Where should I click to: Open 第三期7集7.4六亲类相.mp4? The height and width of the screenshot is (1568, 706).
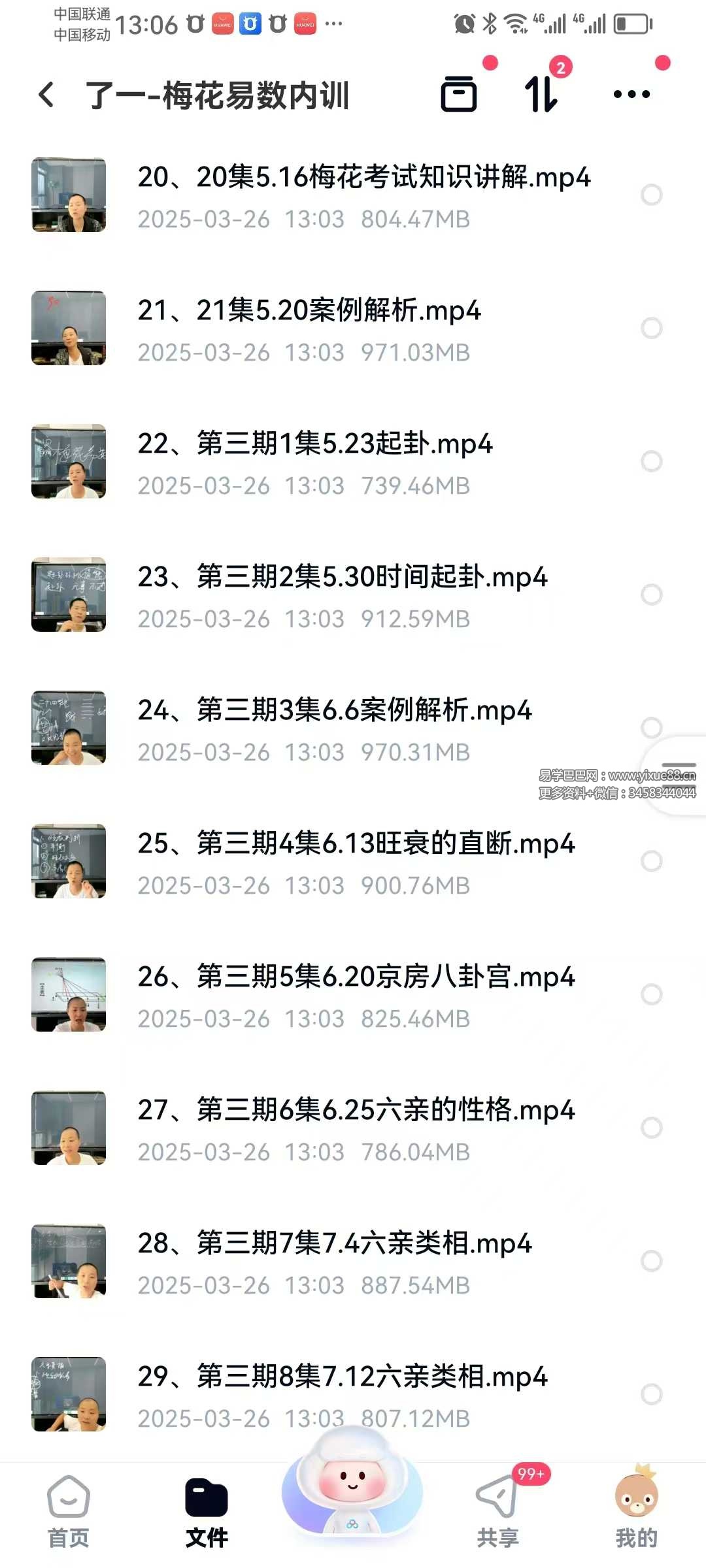click(335, 1243)
